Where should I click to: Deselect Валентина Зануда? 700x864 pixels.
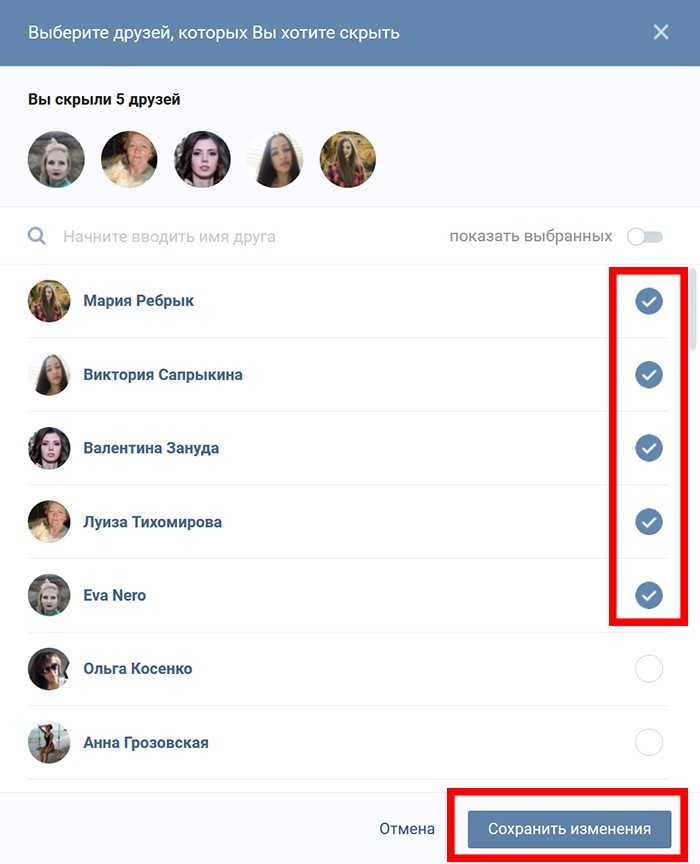coord(649,448)
